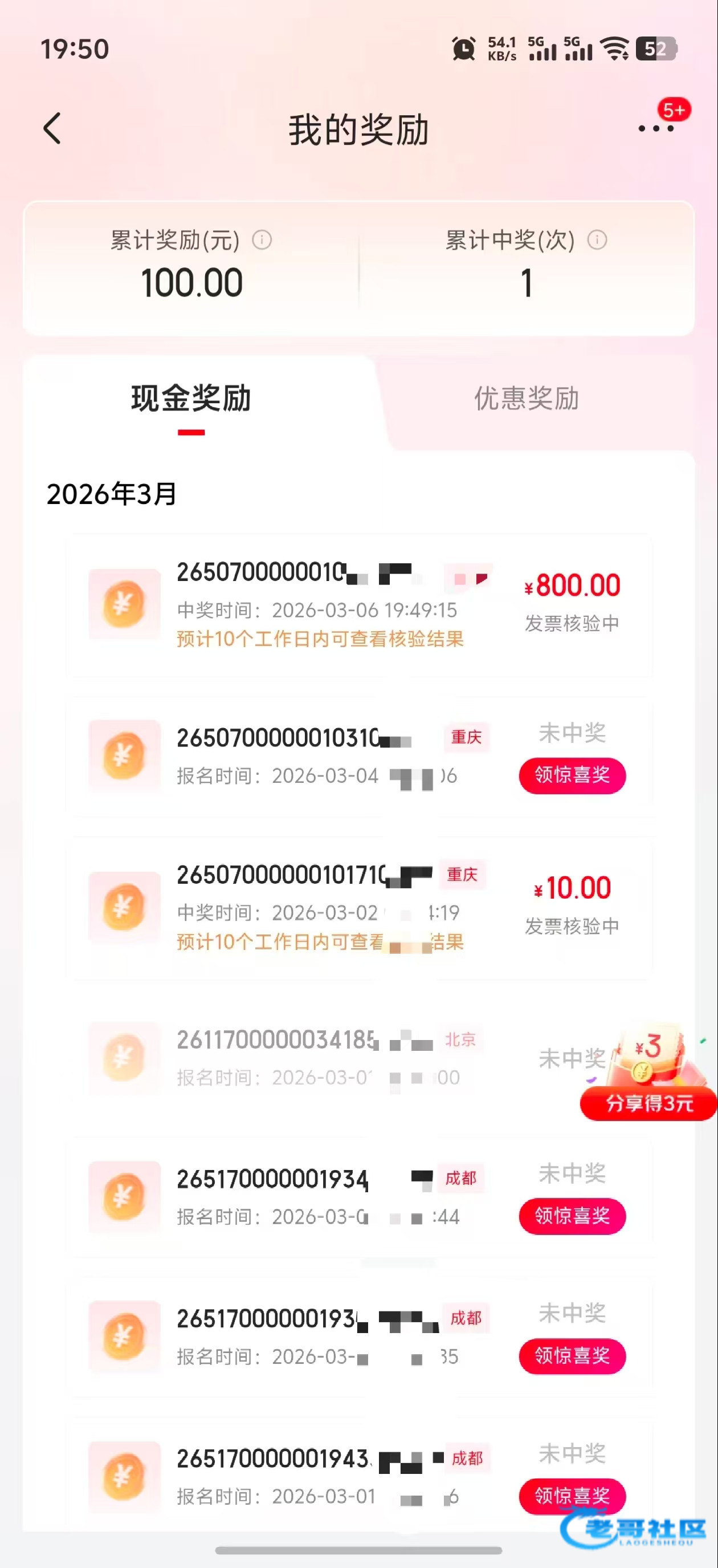Open the three-dot overflow menu
The image size is (718, 1568).
tap(655, 128)
